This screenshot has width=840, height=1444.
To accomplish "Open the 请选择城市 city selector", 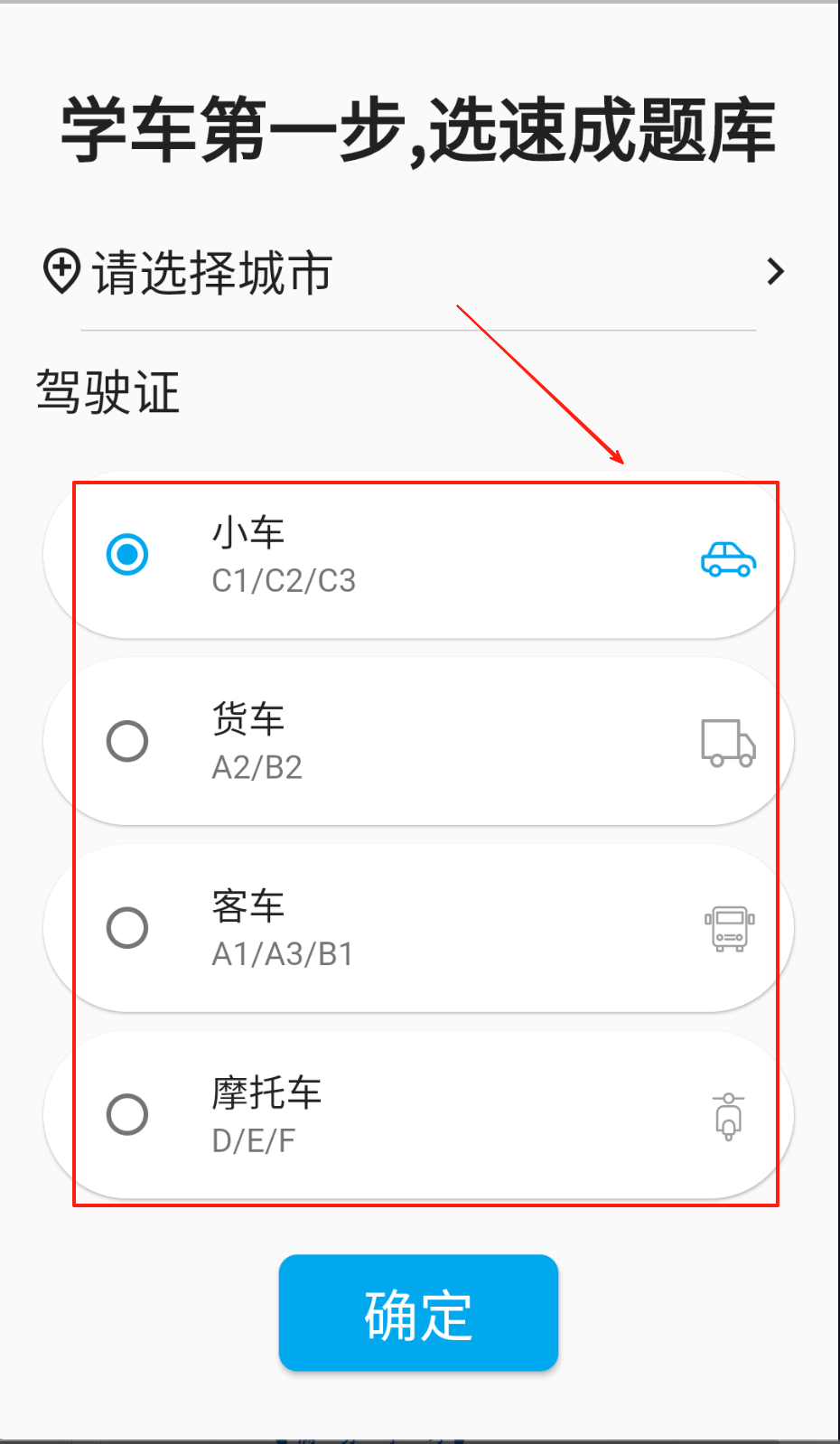I will point(415,272).
